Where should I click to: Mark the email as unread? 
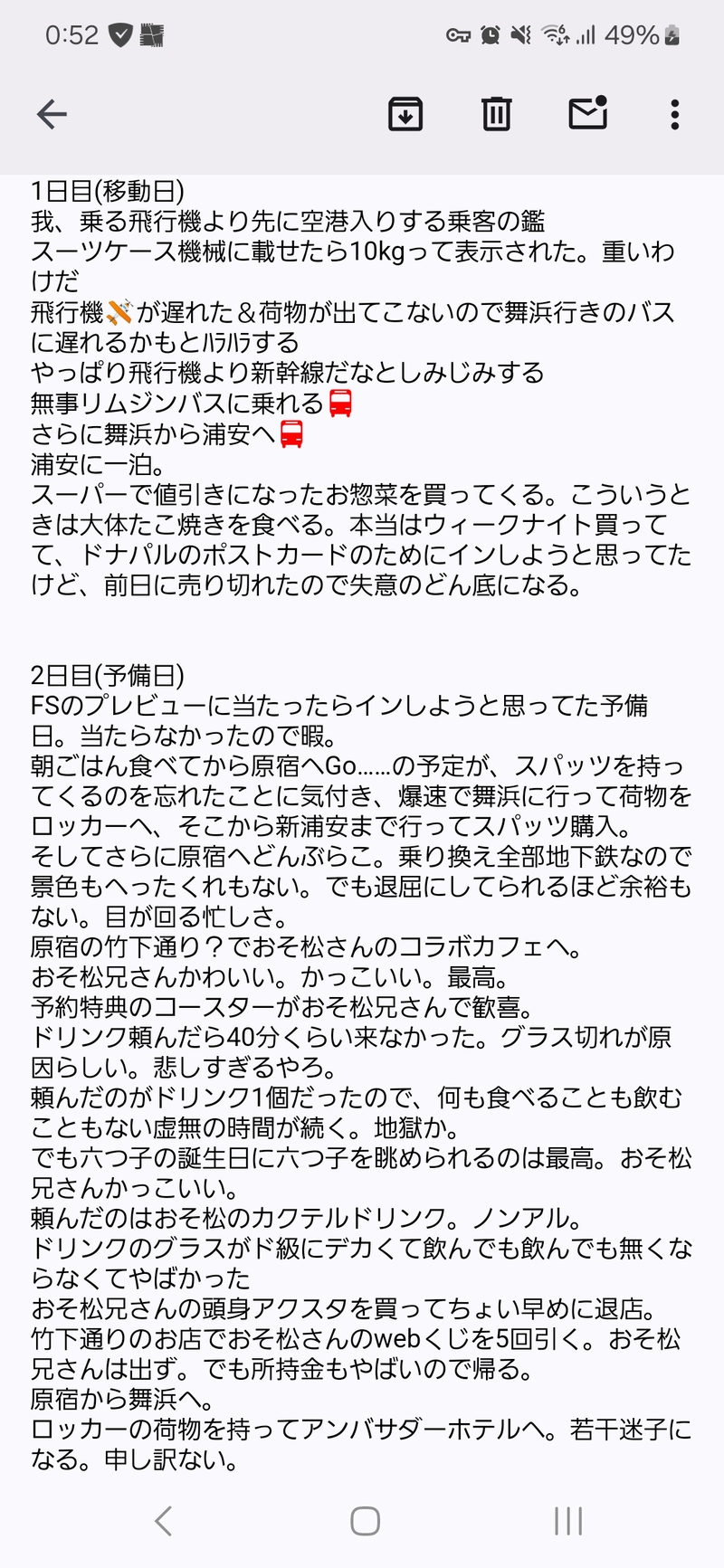(587, 113)
